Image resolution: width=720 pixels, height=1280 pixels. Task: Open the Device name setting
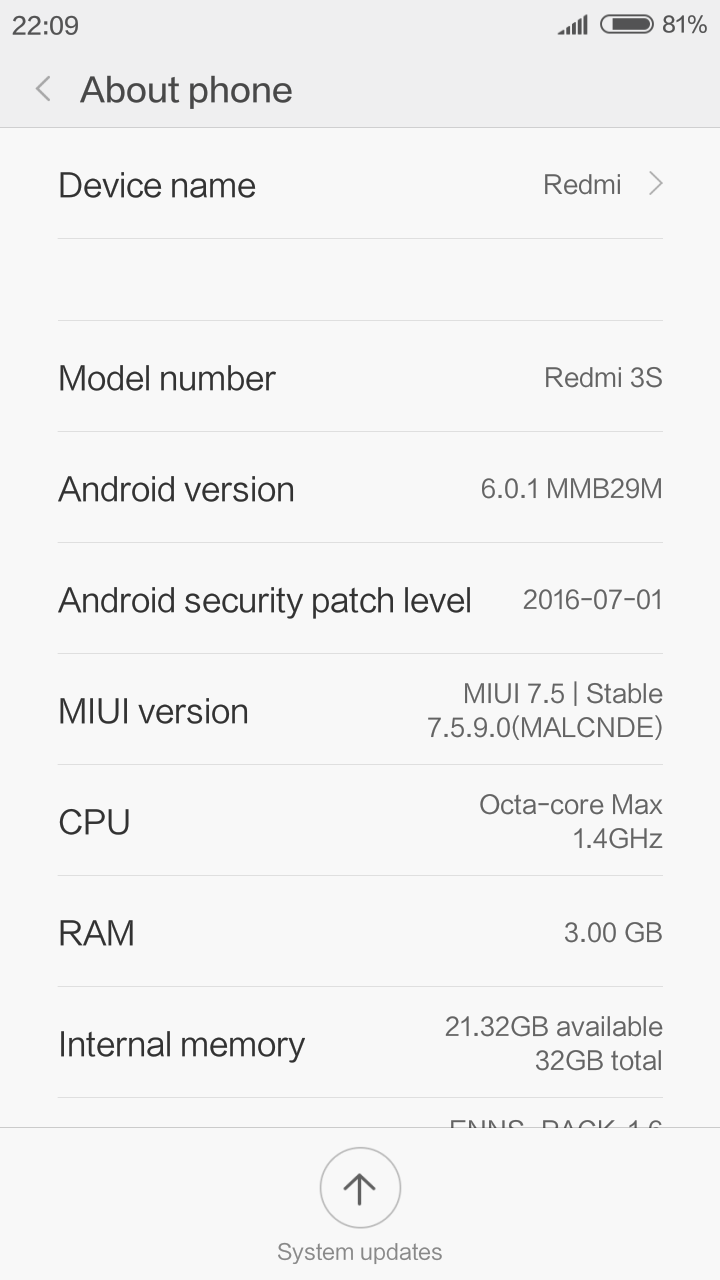click(360, 185)
